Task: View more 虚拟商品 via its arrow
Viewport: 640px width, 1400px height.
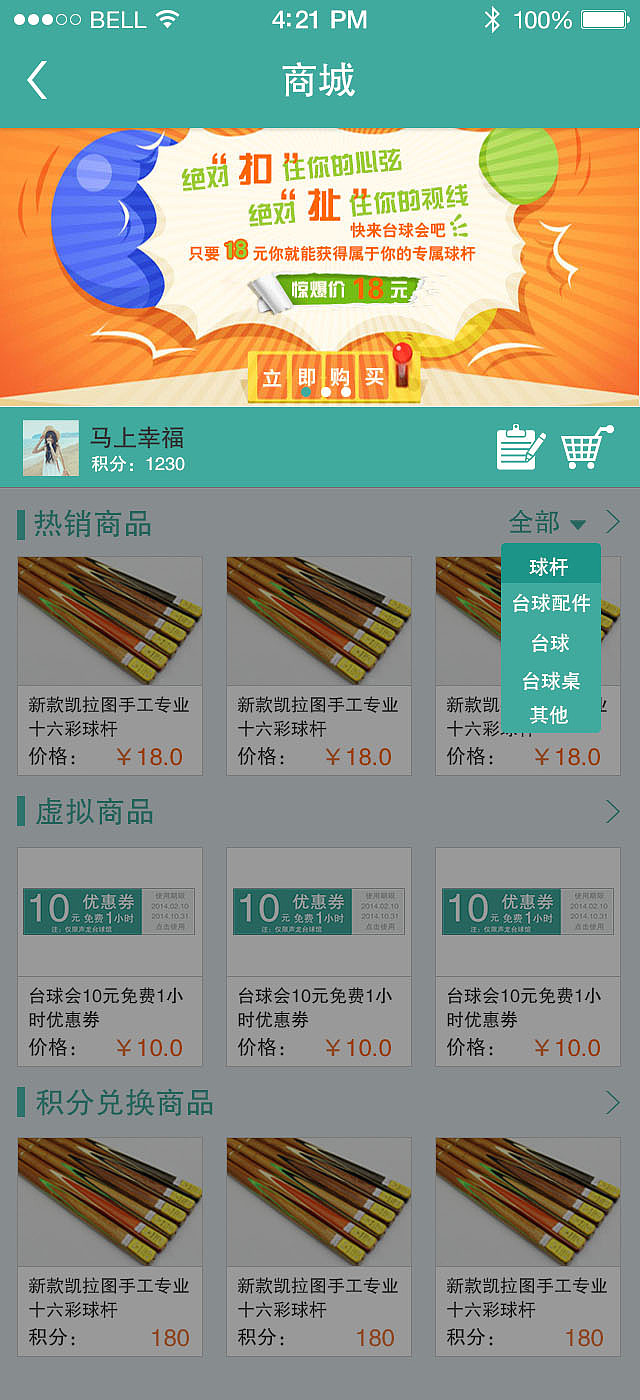Action: tap(613, 811)
